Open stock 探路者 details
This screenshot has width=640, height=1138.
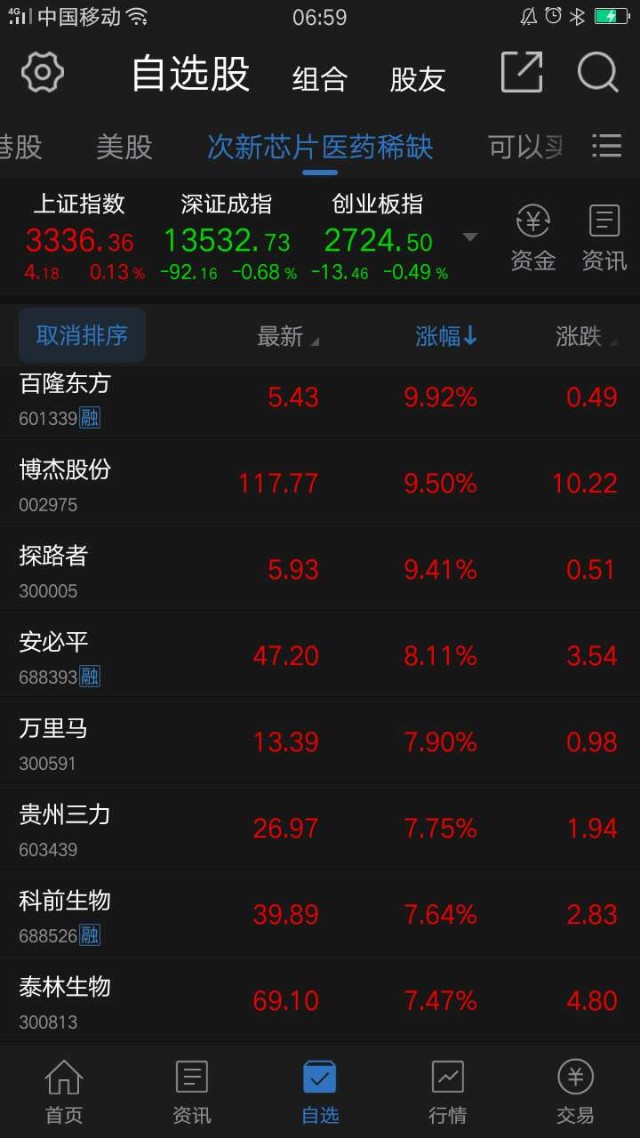click(x=320, y=569)
